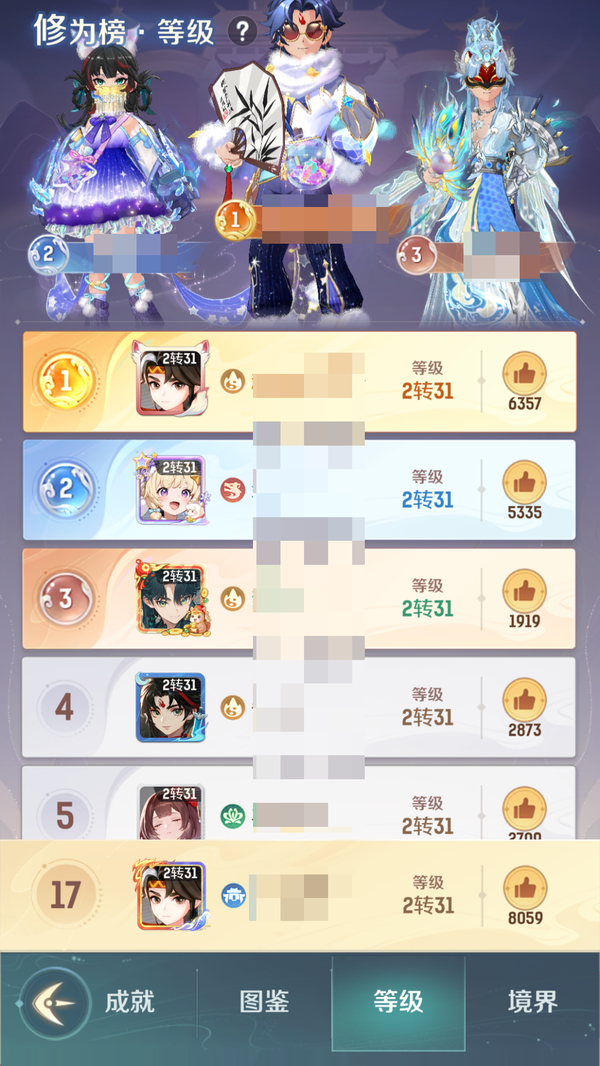
Task: Open rank 1 player's avatar in the list
Action: pyautogui.click(x=171, y=383)
